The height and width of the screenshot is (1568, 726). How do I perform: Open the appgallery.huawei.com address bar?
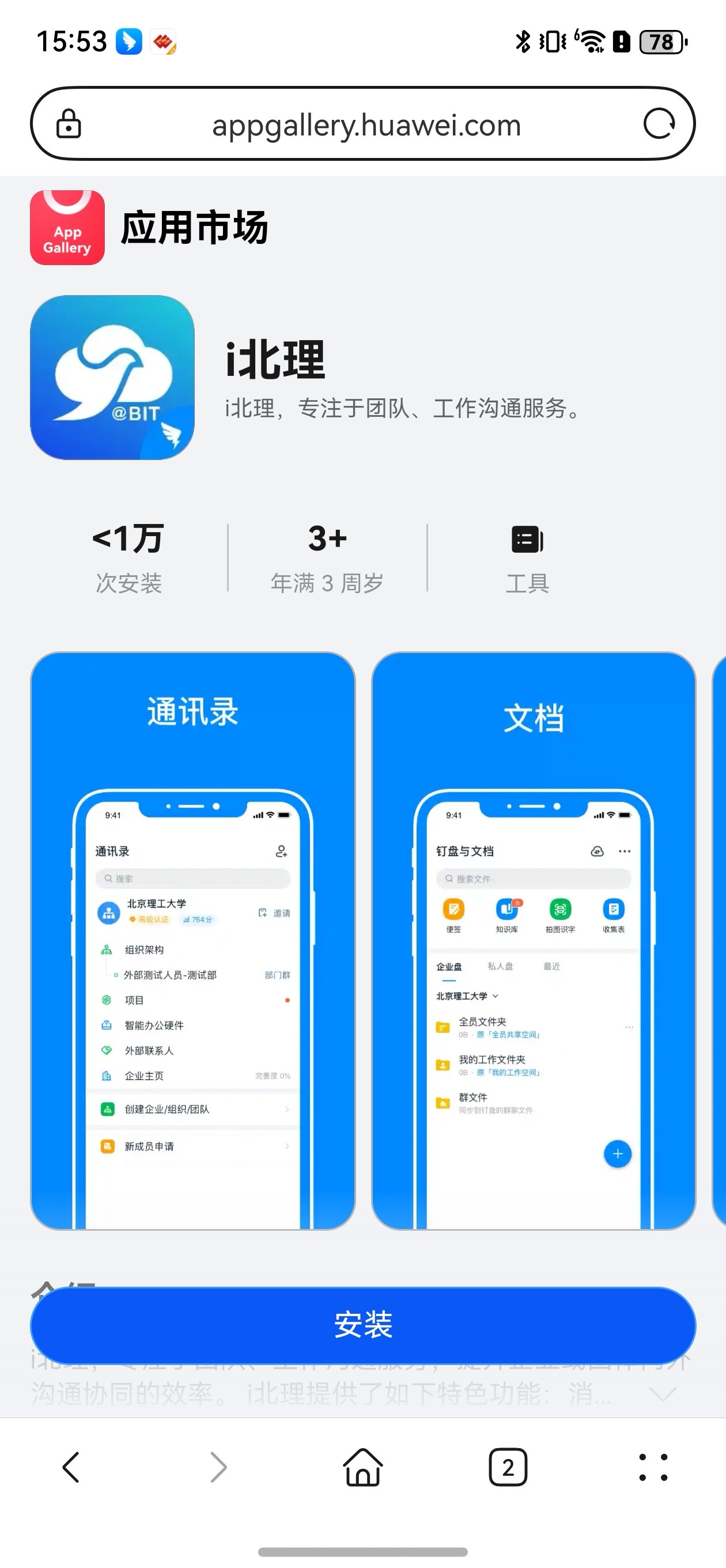(365, 126)
